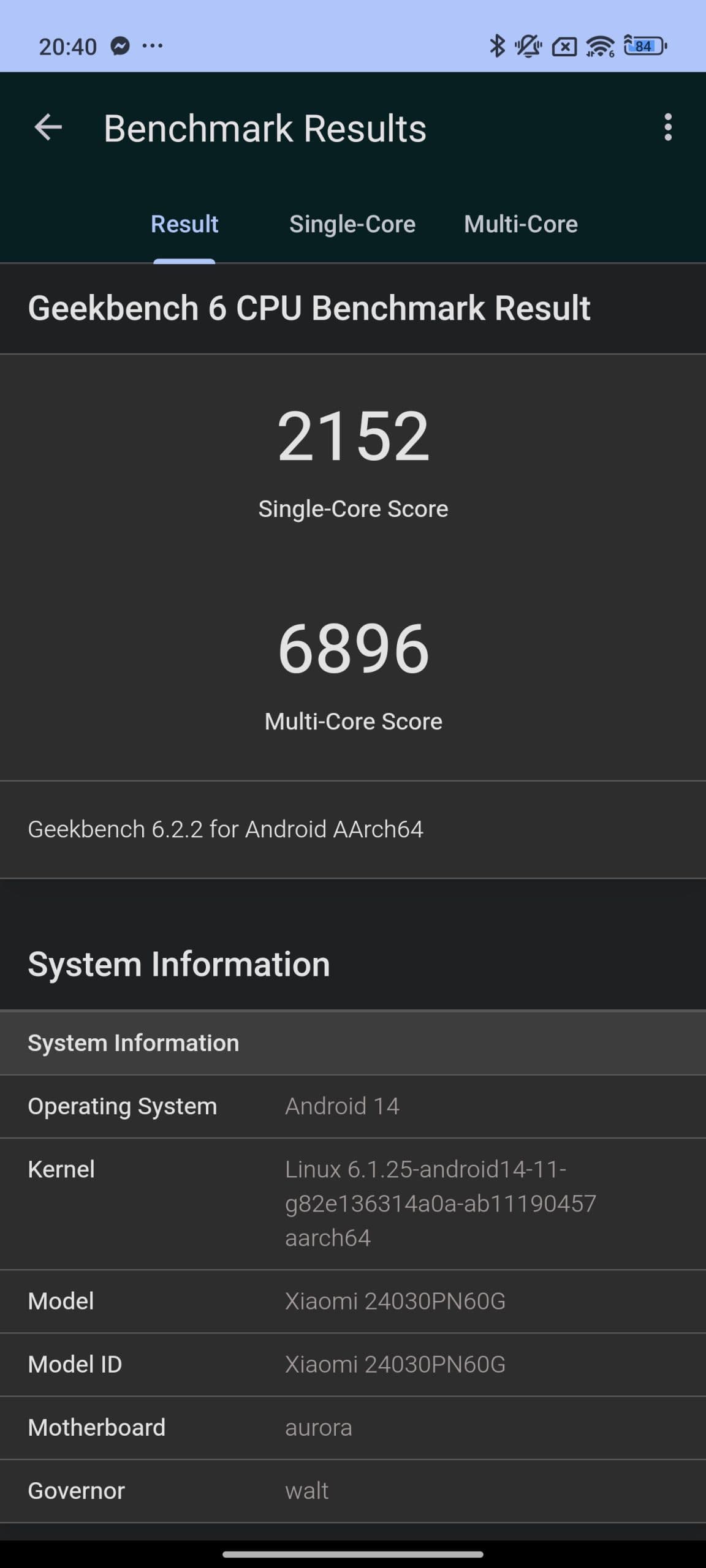The width and height of the screenshot is (706, 1568).
Task: Open the three-dot overflow menu
Action: pyautogui.click(x=668, y=127)
